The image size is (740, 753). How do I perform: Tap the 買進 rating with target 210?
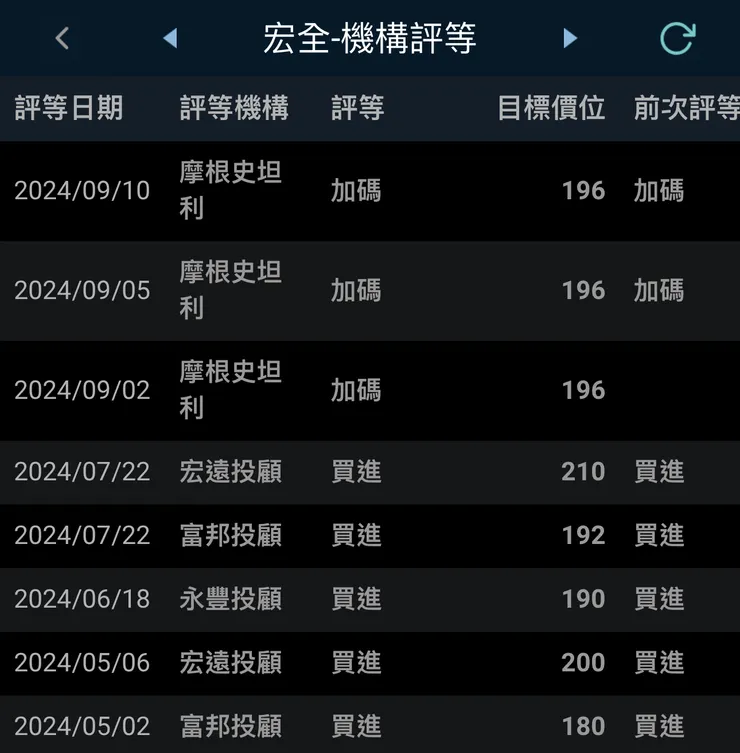356,472
